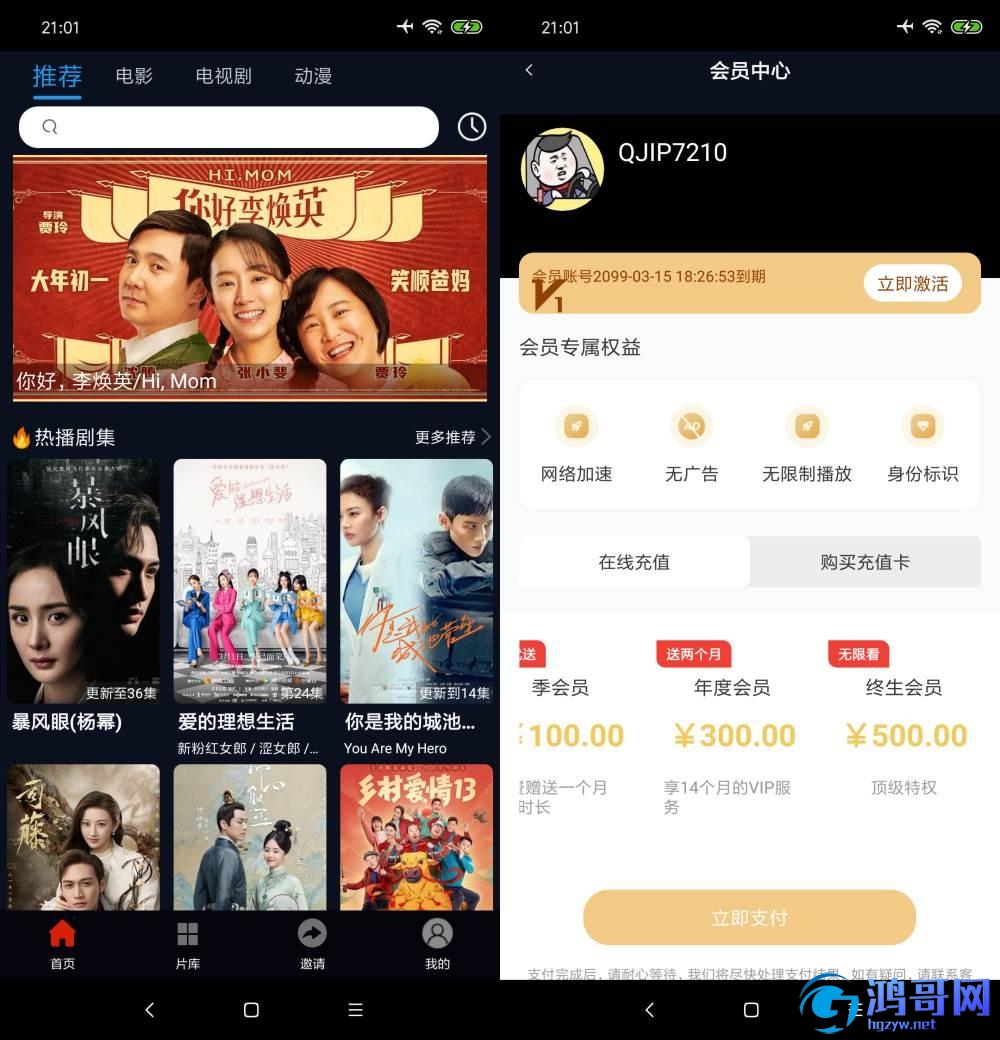Select the 在线充值 tab
Viewport: 1000px width, 1040px height.
point(634,562)
